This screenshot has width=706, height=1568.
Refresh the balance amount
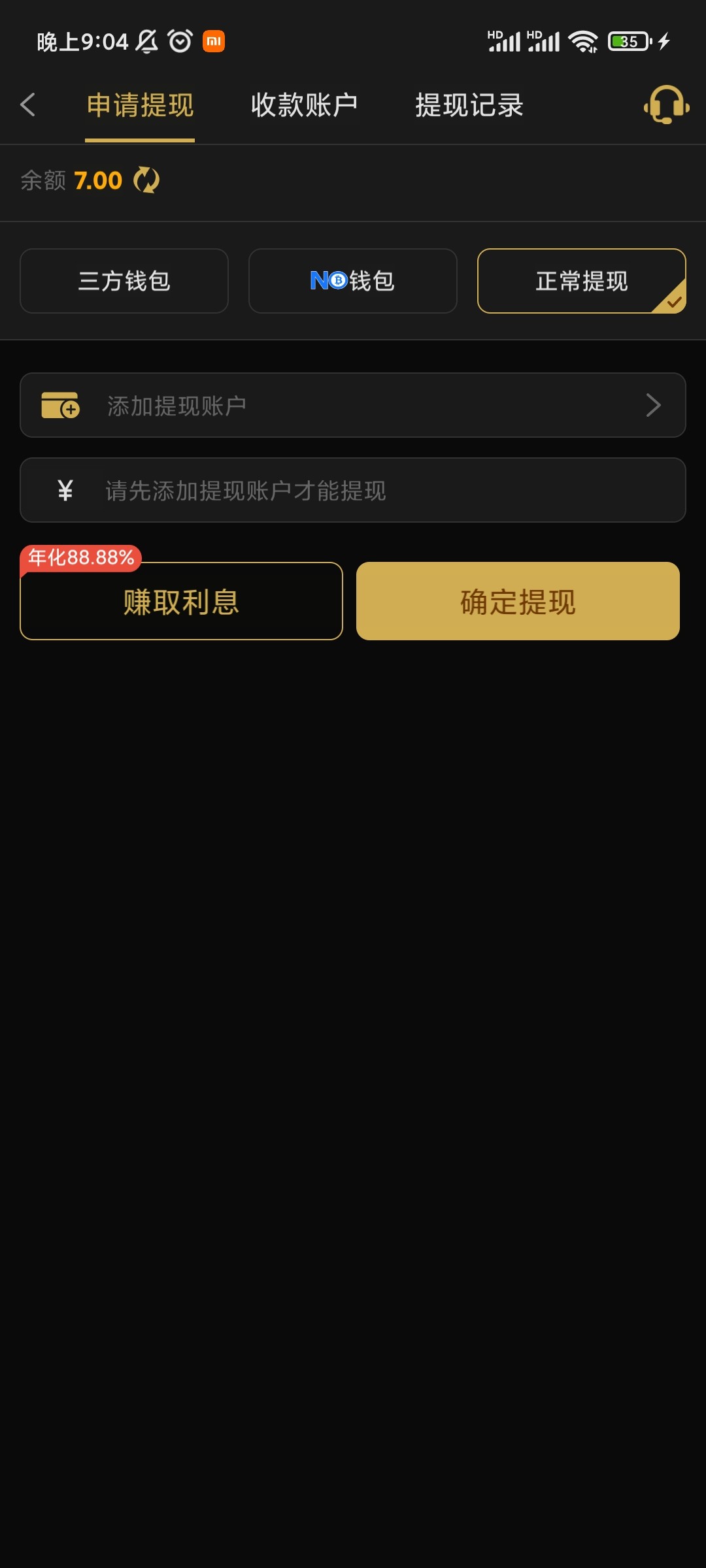coord(146,180)
